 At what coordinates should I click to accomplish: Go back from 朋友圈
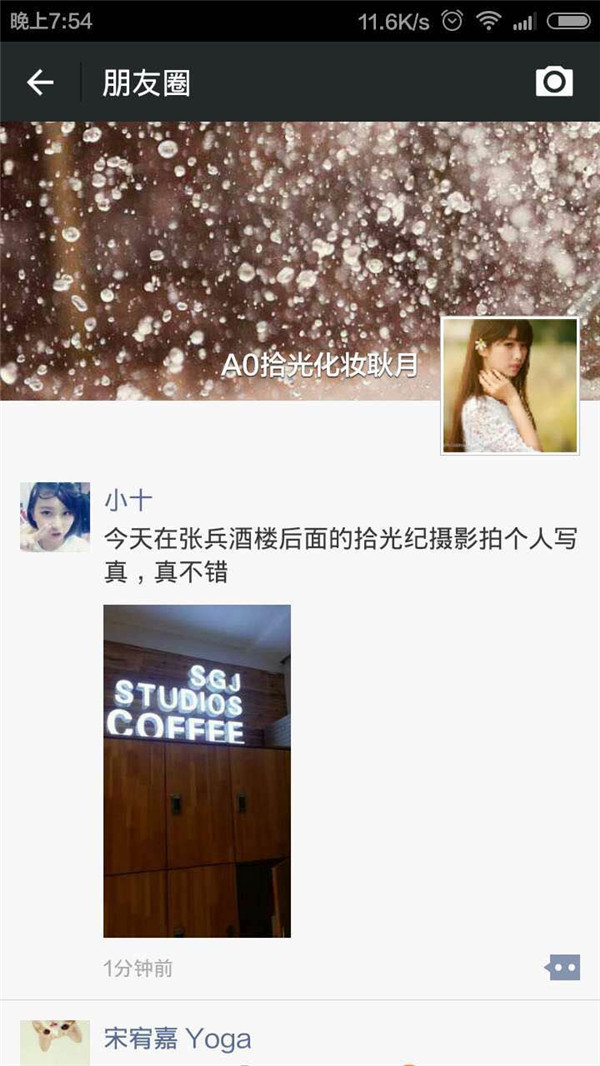pyautogui.click(x=40, y=82)
